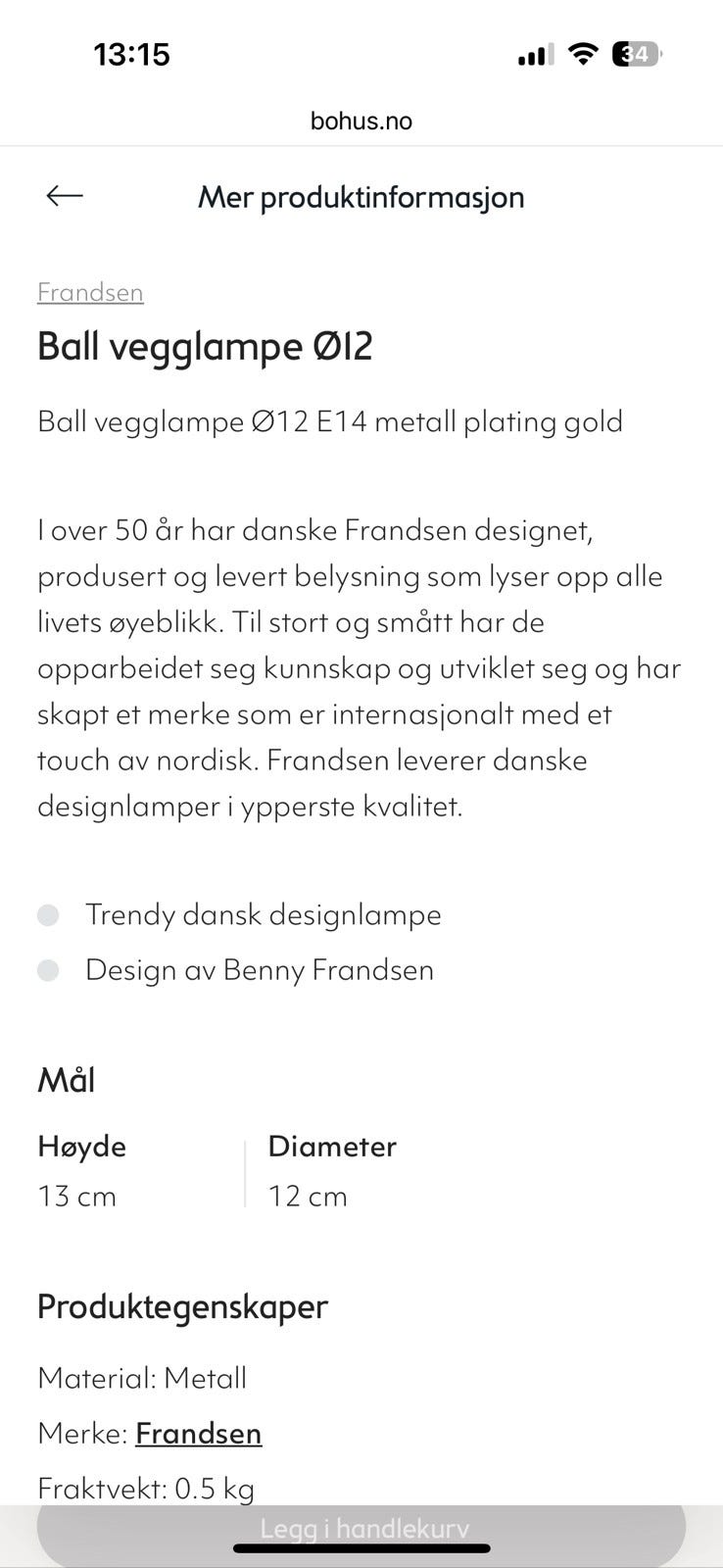Tap the Wi-Fi icon in status bar
This screenshot has width=723, height=1568.
pos(583,54)
